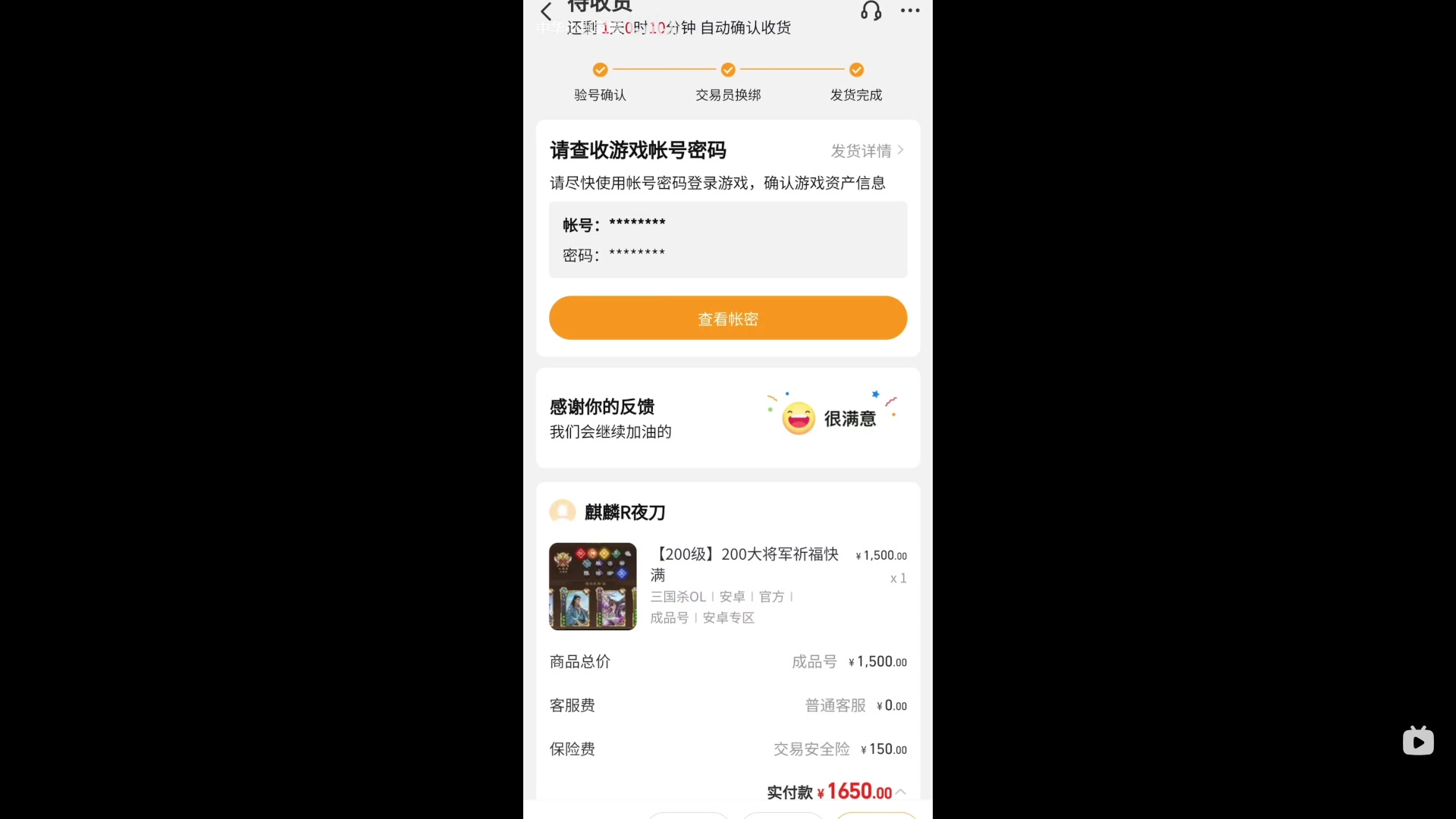Screen dimensions: 1456x819
Task: Collapse the 实付款 price breakdown
Action: pyautogui.click(x=901, y=792)
